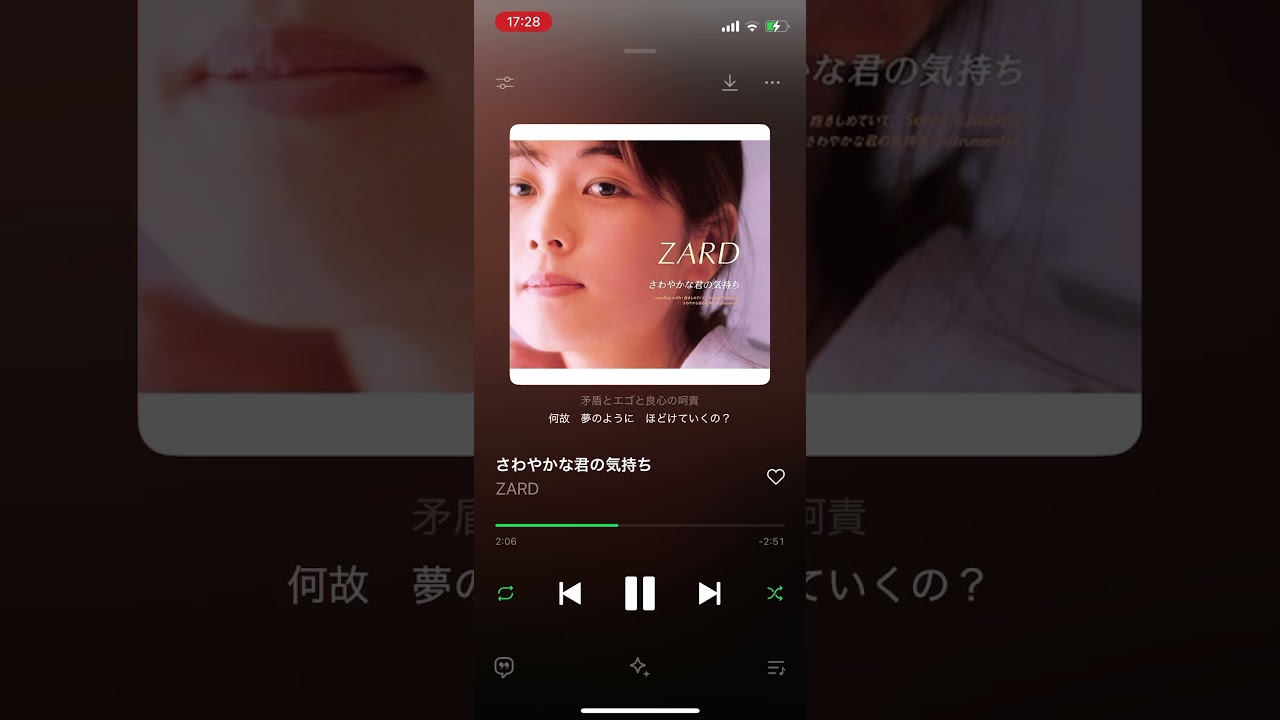The width and height of the screenshot is (1280, 720).
Task: Open the three-dot overflow menu
Action: point(772,83)
